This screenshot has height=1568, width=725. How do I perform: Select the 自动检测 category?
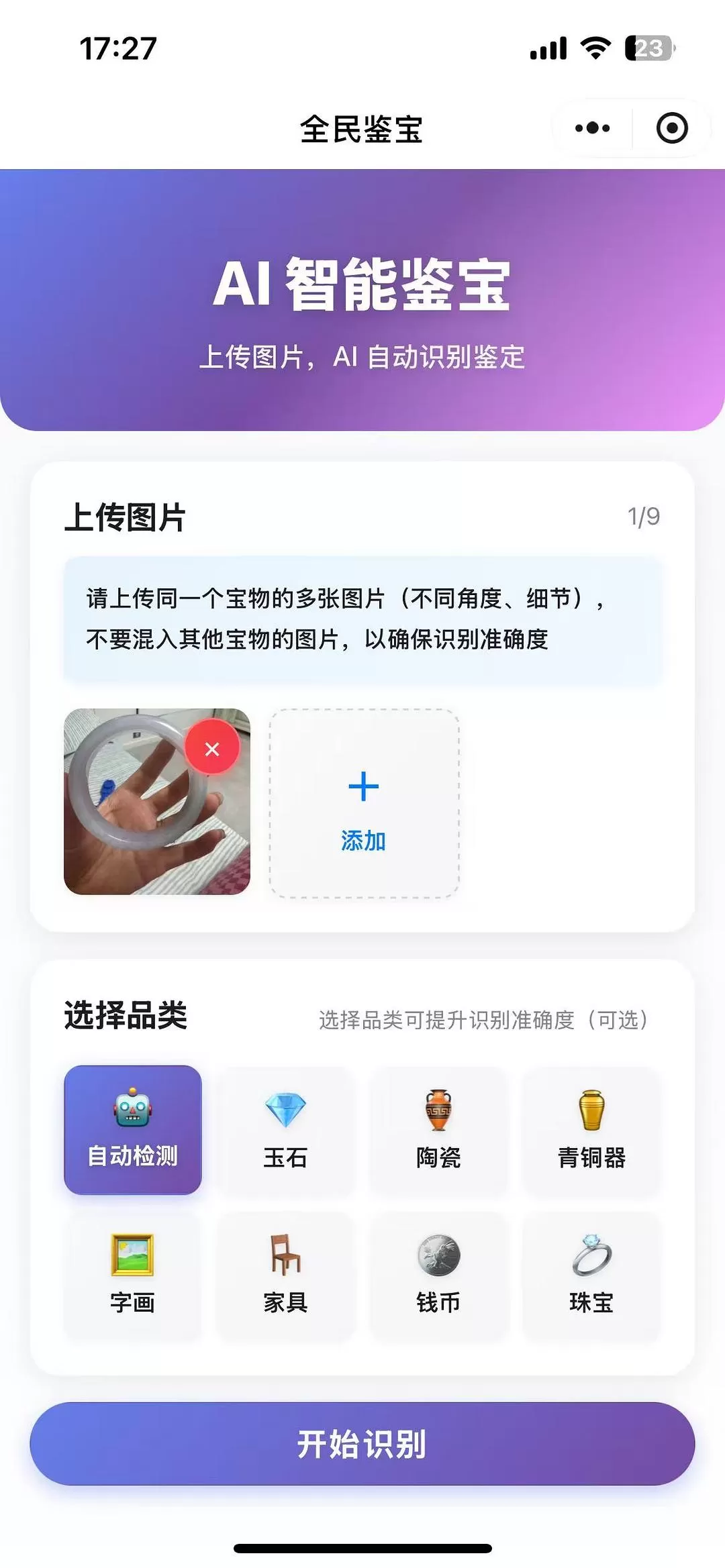pyautogui.click(x=133, y=1130)
